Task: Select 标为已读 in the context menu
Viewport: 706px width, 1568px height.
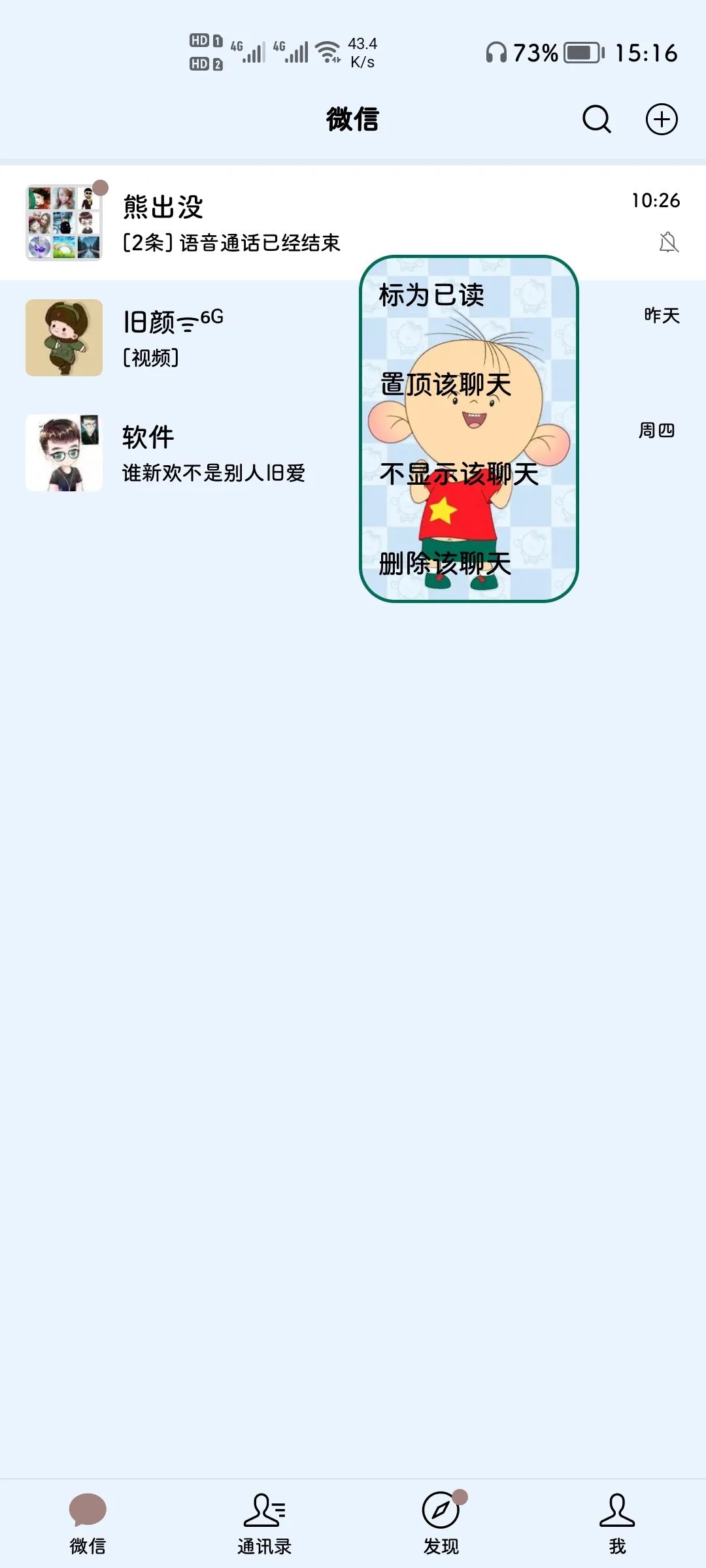Action: coord(432,295)
